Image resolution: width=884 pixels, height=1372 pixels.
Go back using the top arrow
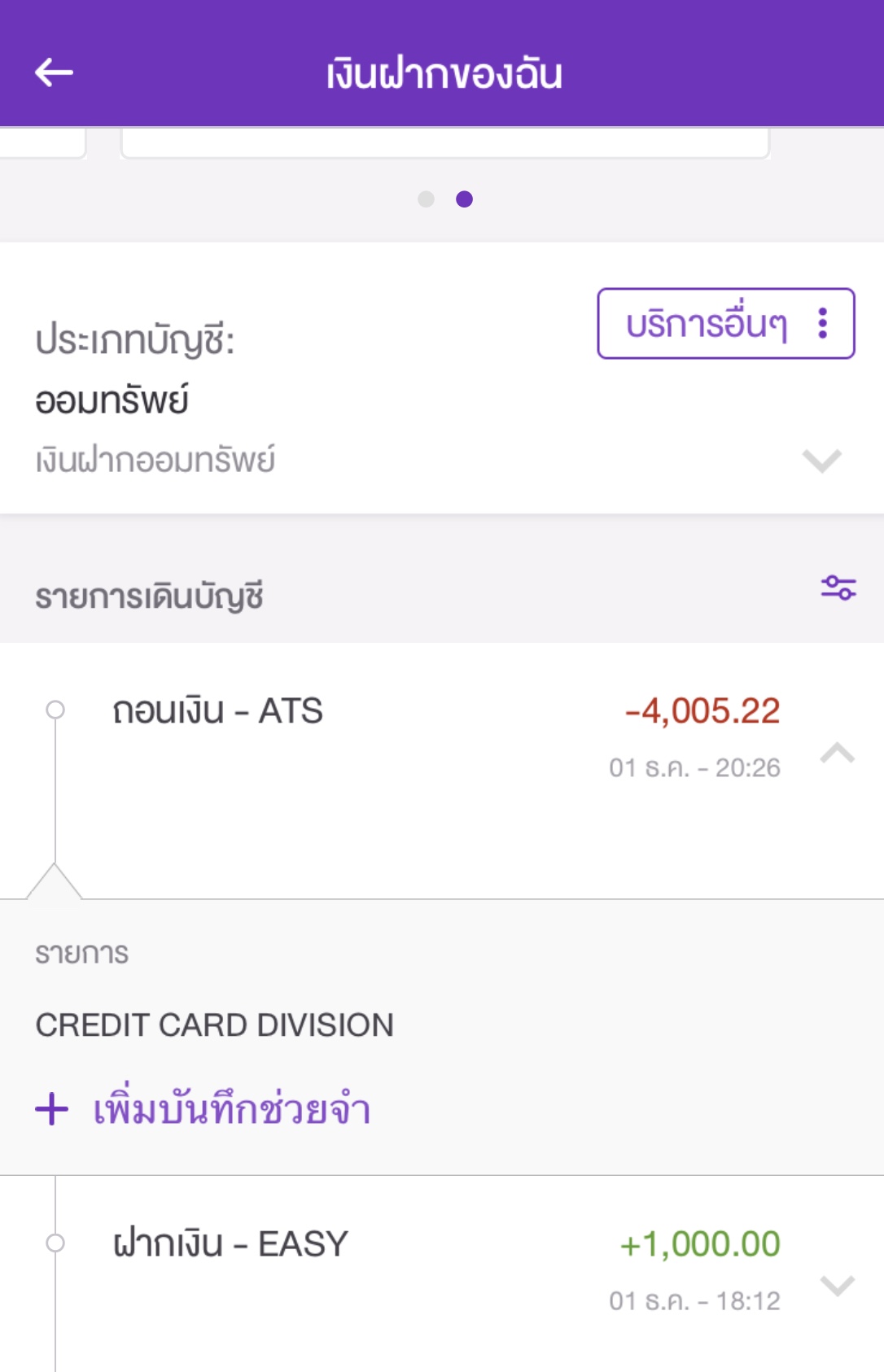[x=54, y=72]
